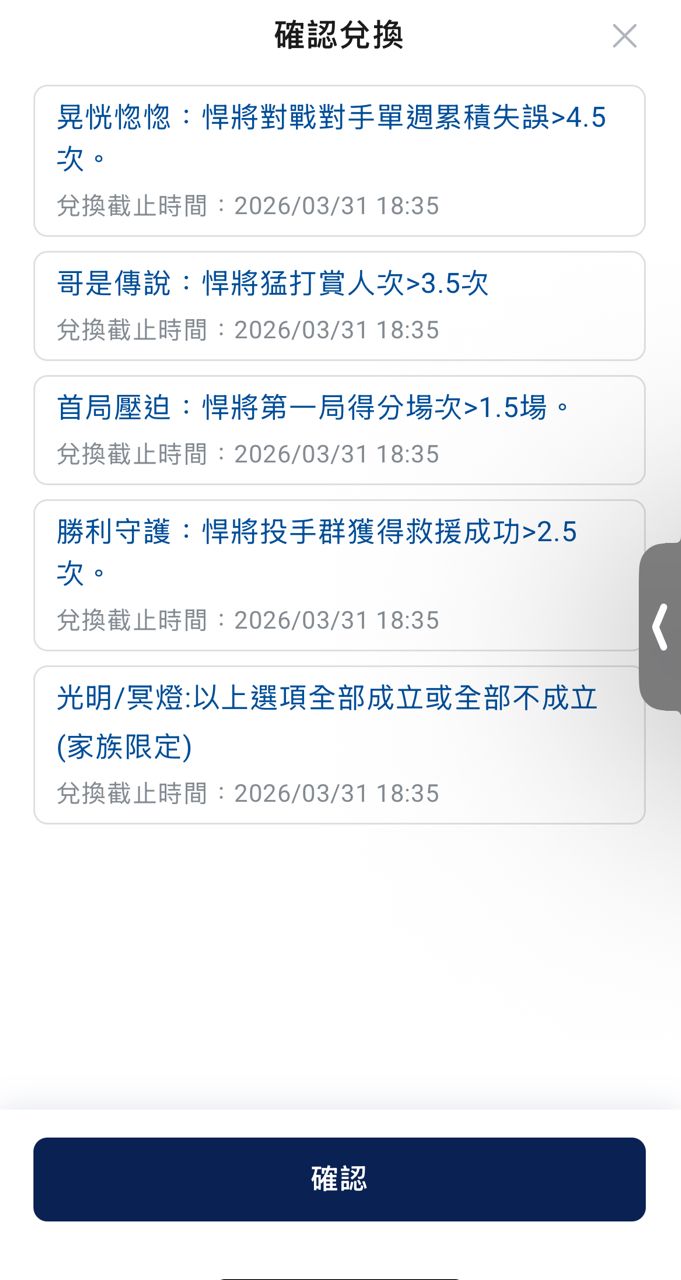The image size is (681, 1280).
Task: Close the 確認兌換 dialog
Action: (624, 37)
